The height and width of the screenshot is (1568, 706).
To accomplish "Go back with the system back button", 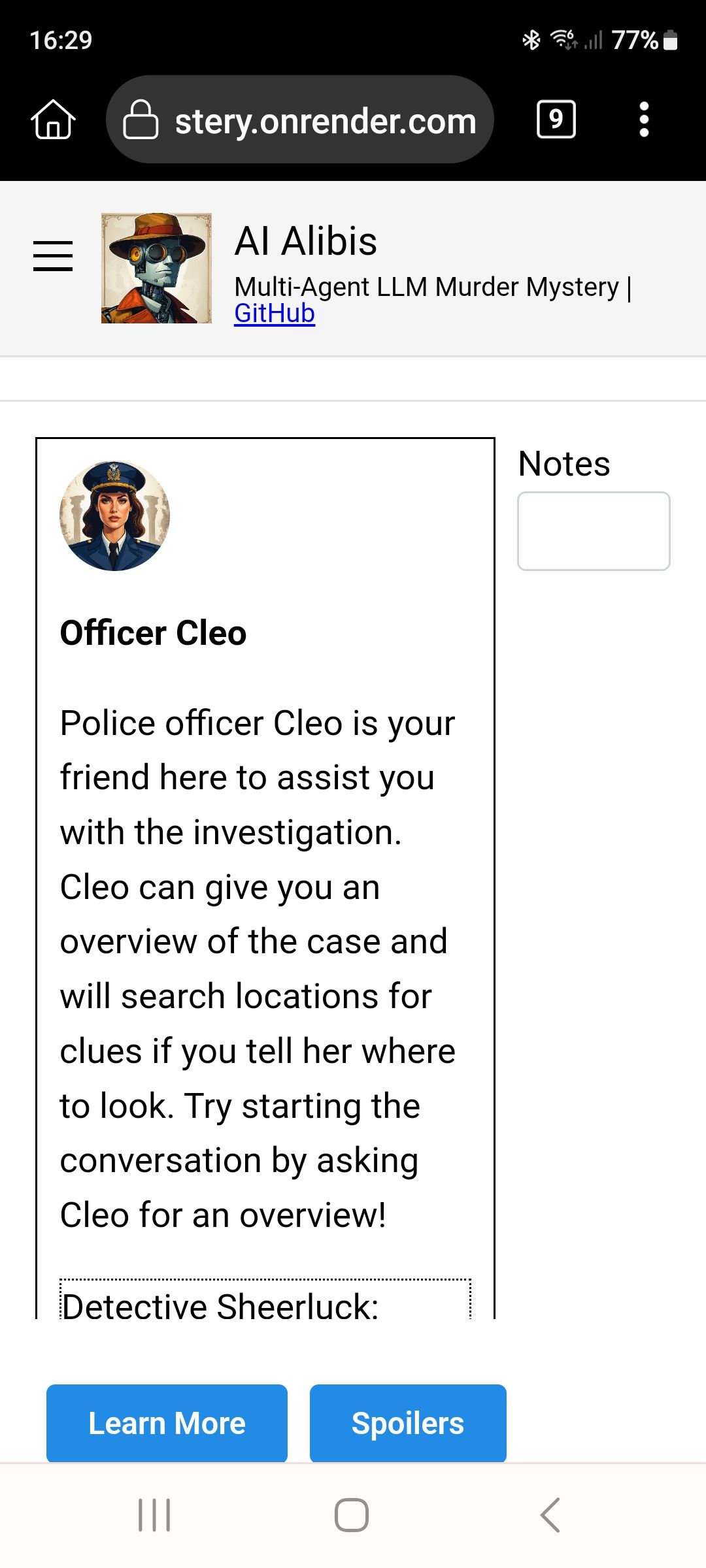I will 550,1514.
